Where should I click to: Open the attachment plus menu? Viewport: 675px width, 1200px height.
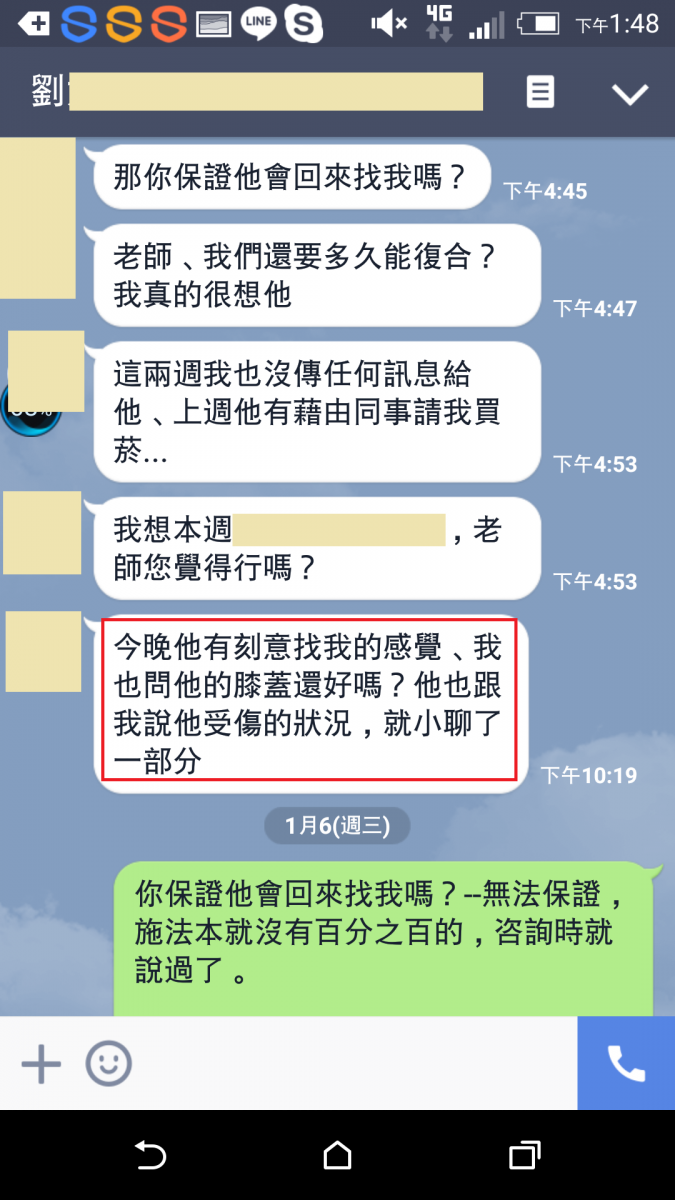click(x=41, y=1064)
